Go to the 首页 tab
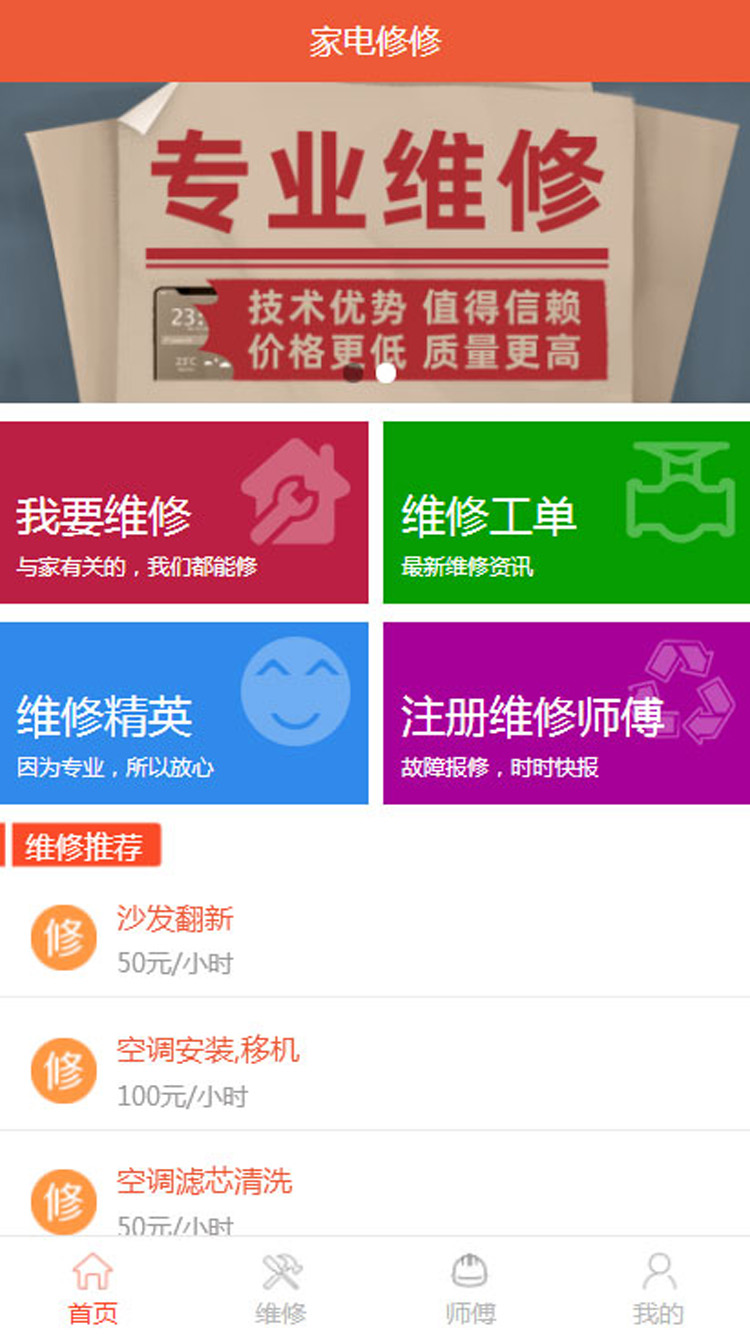 (x=93, y=1290)
